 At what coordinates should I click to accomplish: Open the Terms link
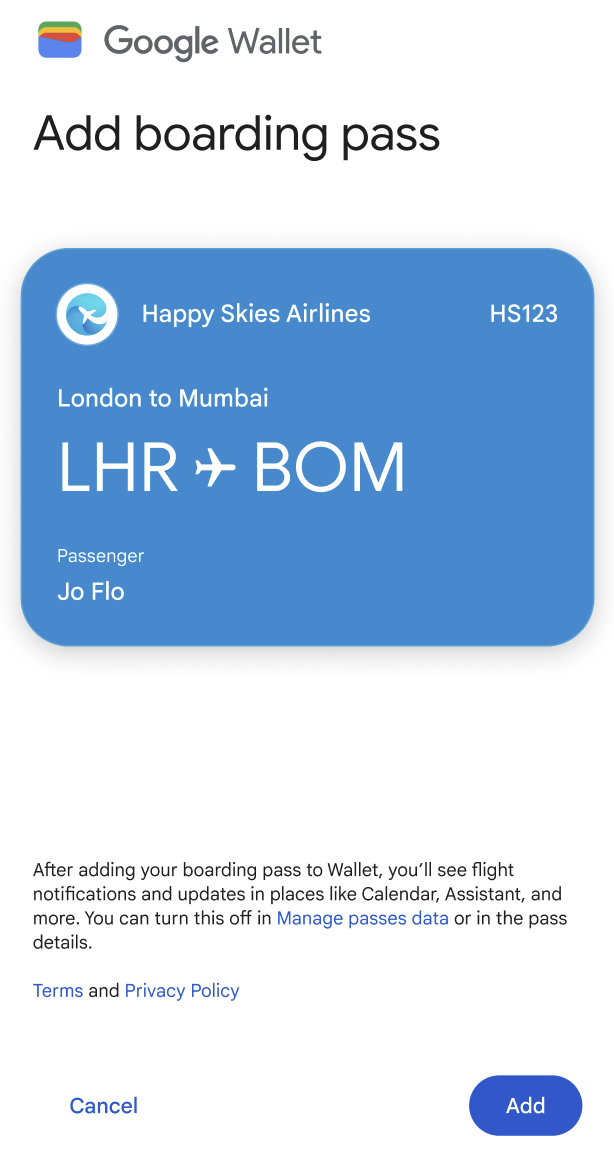coord(58,991)
